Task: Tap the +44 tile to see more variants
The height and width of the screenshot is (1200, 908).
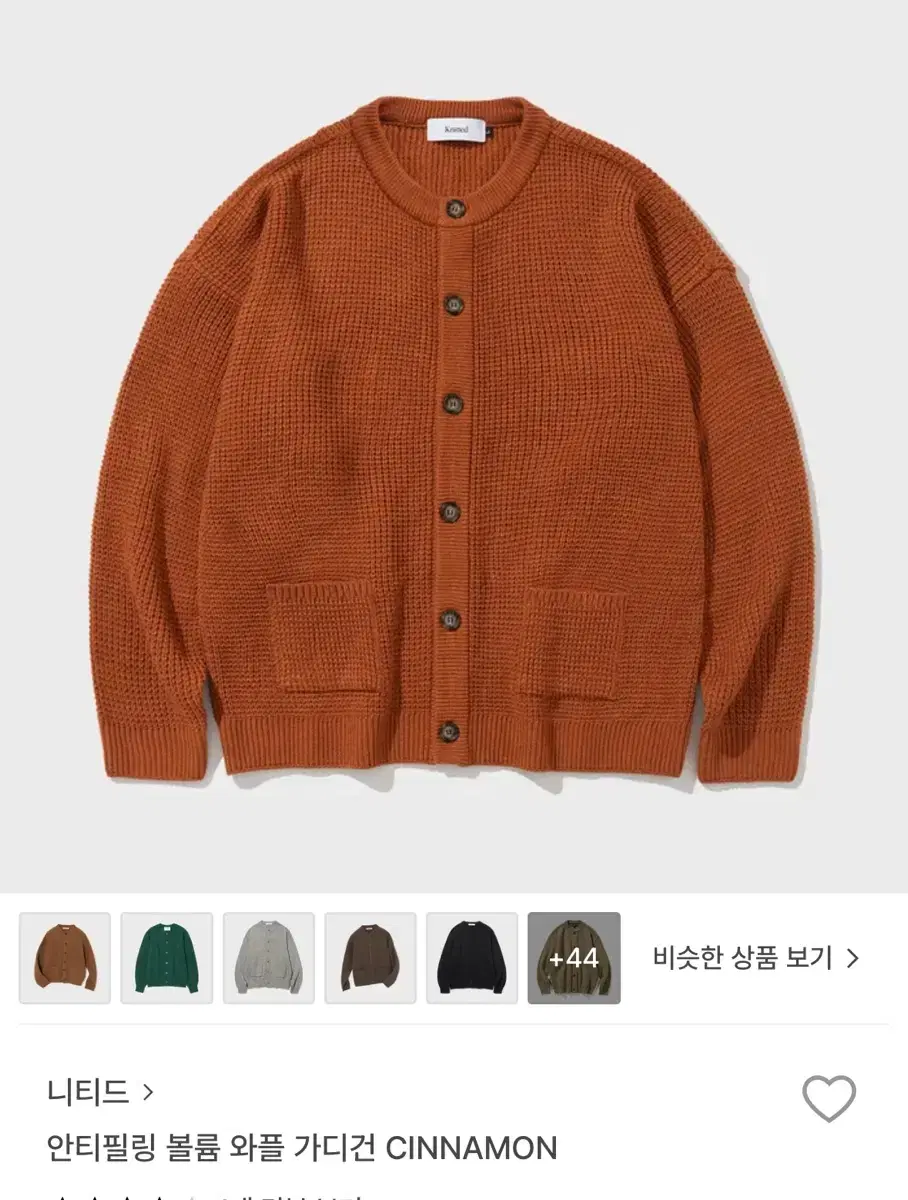Action: 575,955
